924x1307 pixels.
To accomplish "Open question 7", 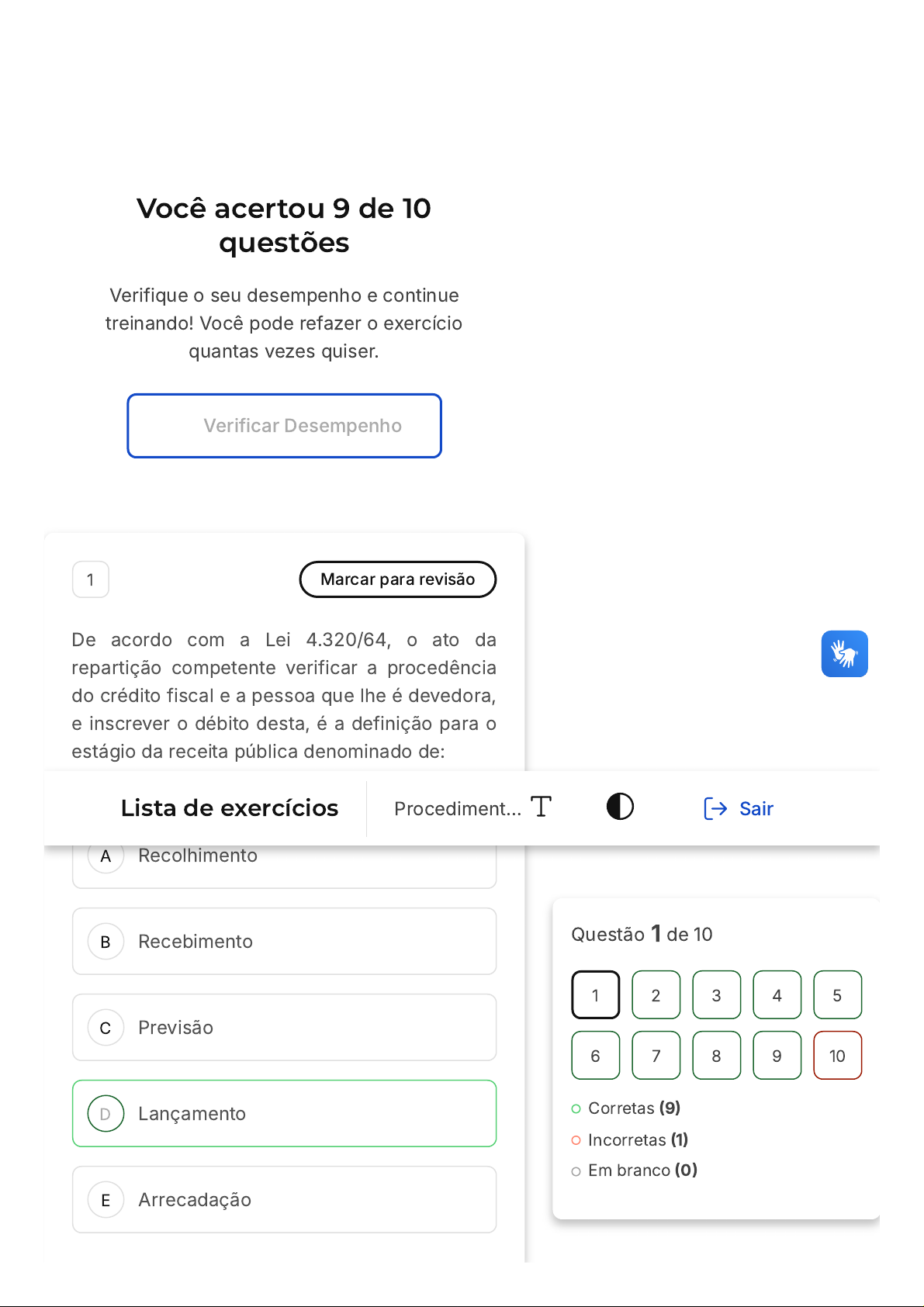I will tap(656, 1055).
